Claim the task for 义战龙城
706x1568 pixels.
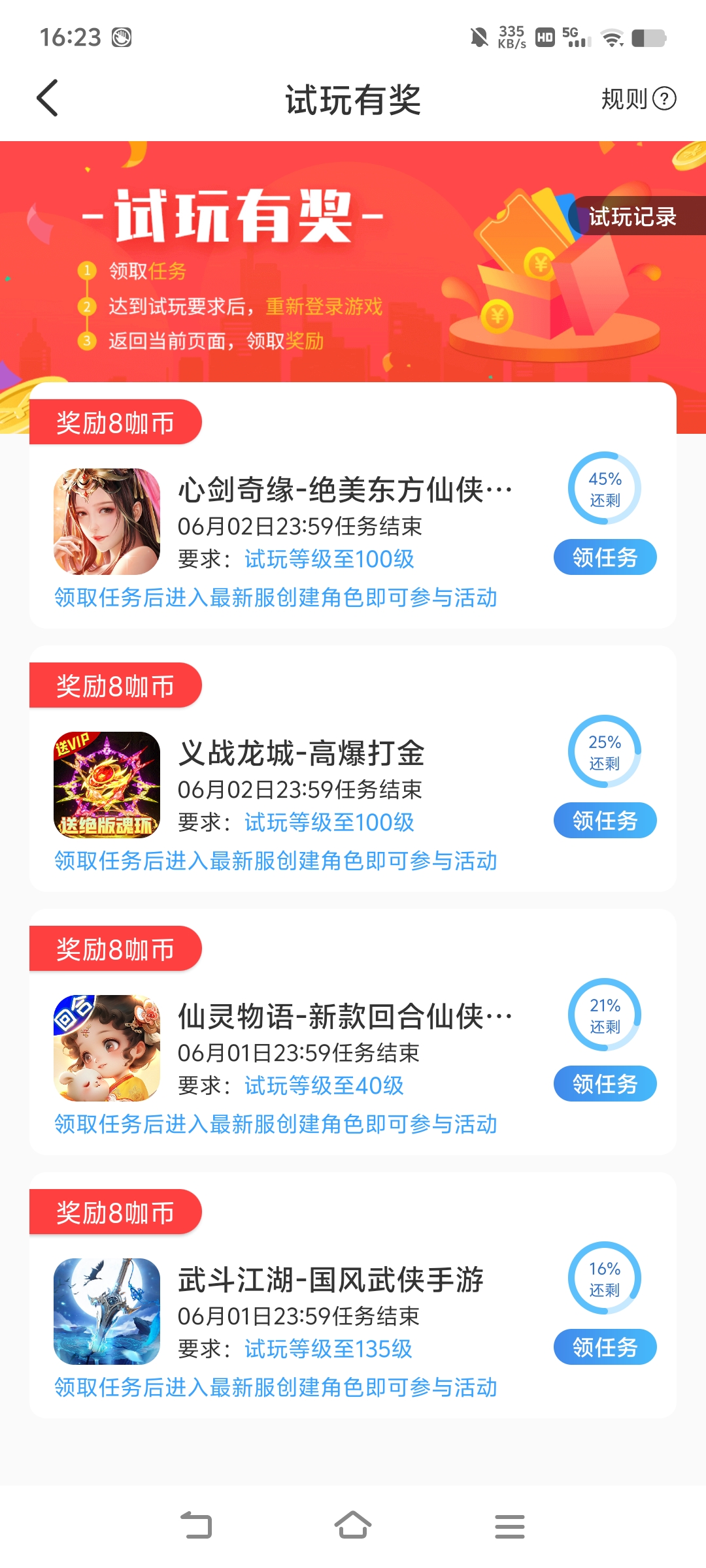tap(605, 821)
